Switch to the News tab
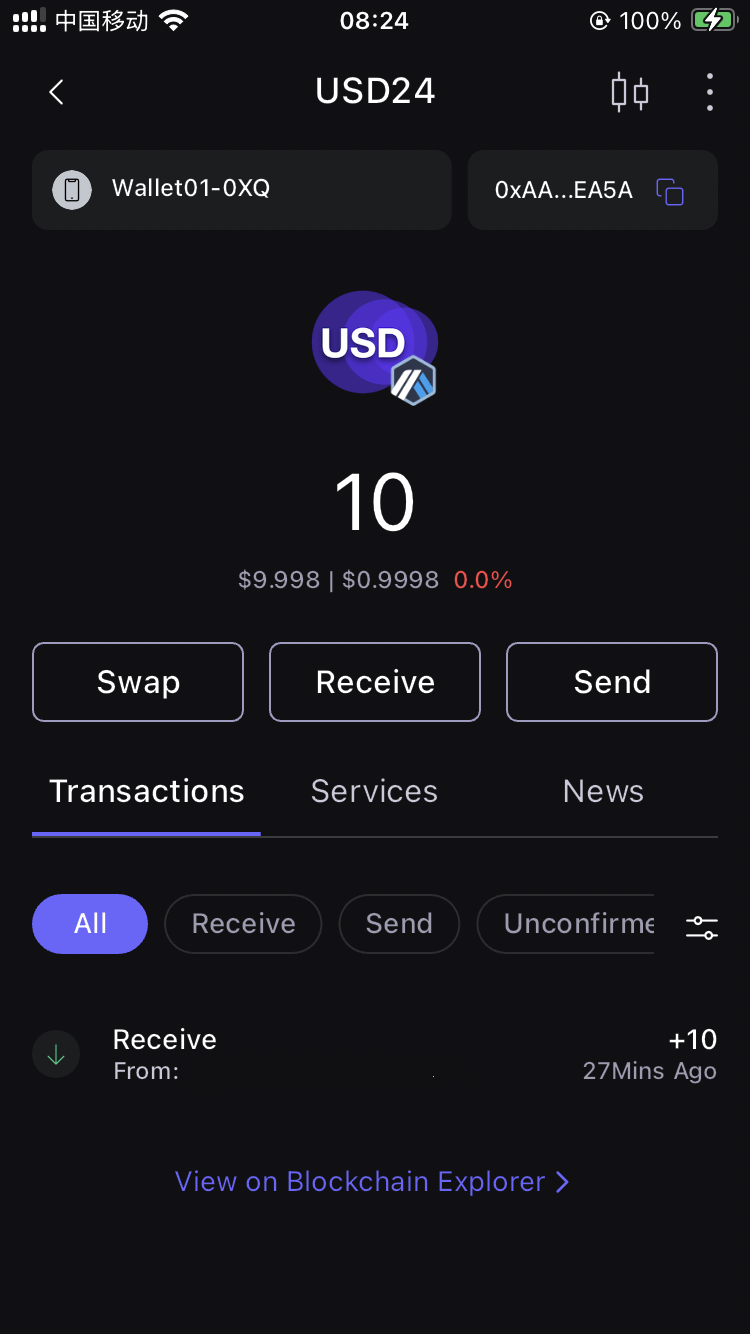The height and width of the screenshot is (1334, 750). tap(603, 791)
